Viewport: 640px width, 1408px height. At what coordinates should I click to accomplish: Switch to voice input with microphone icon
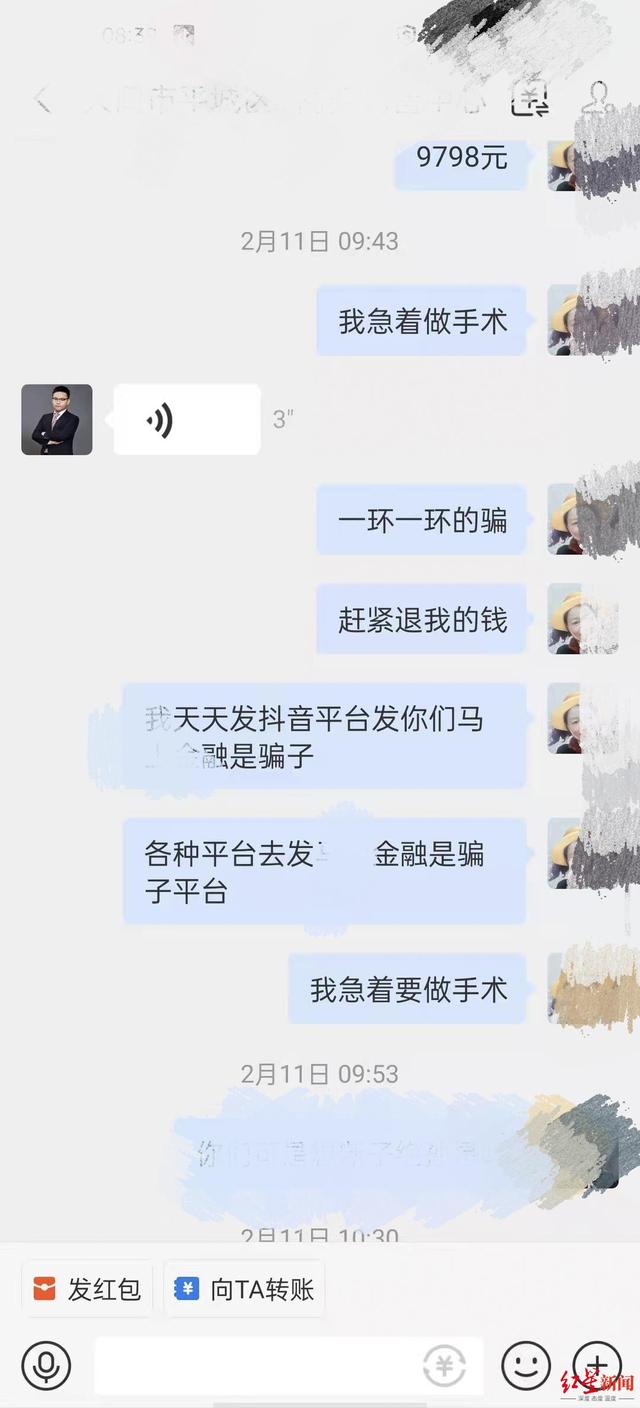(46, 1365)
